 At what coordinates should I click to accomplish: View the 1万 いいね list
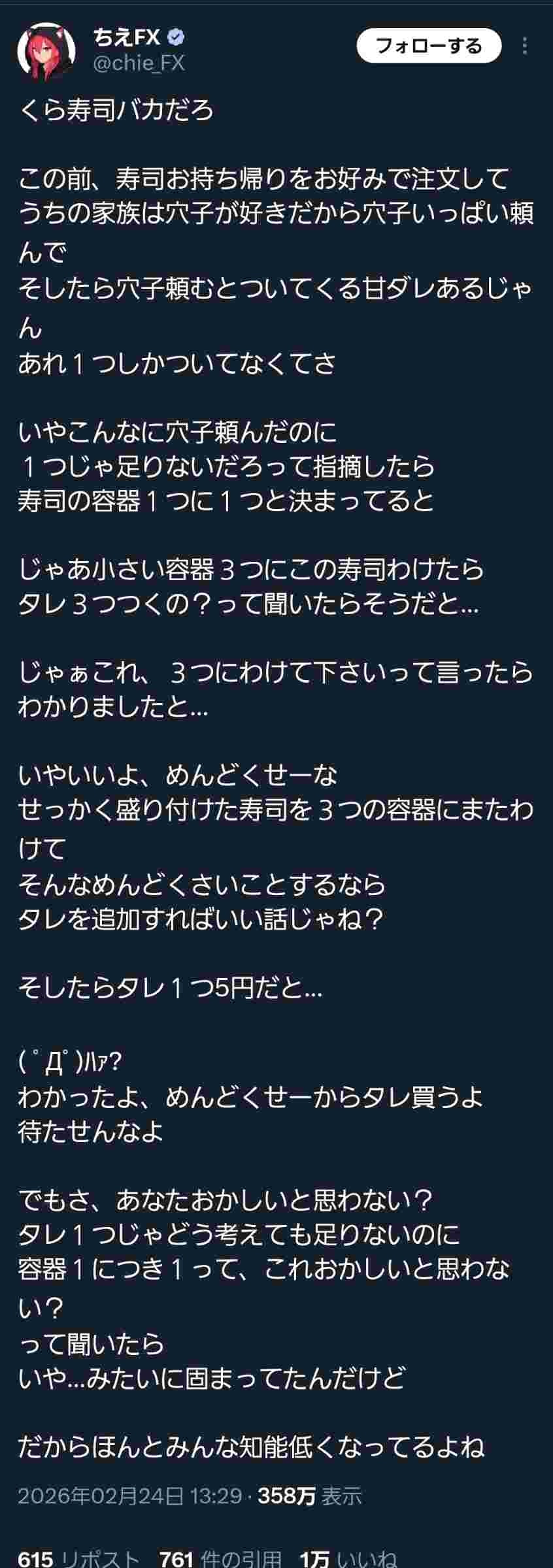348,1558
